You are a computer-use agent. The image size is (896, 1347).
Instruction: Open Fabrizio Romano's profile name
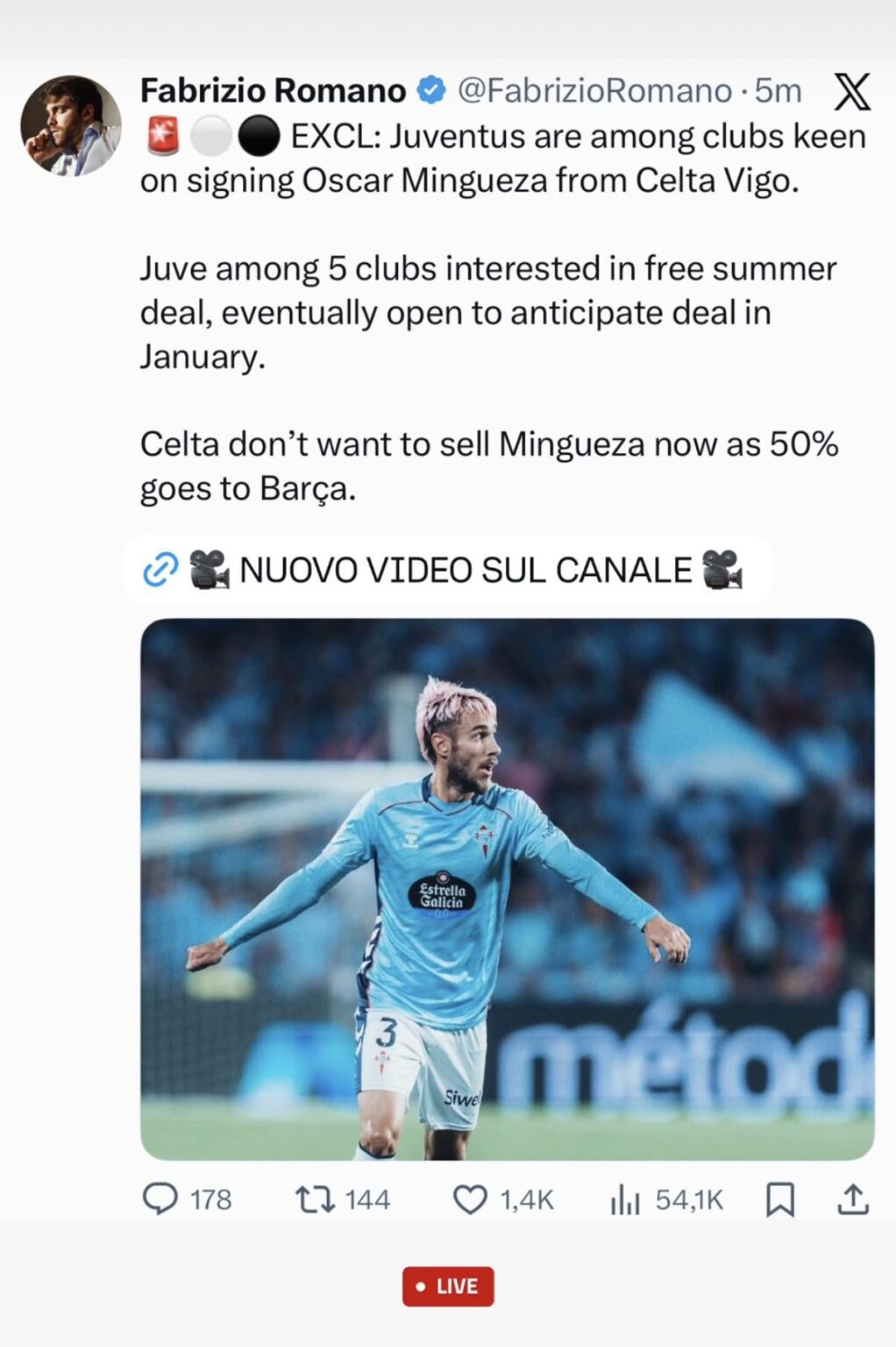pyautogui.click(x=274, y=89)
